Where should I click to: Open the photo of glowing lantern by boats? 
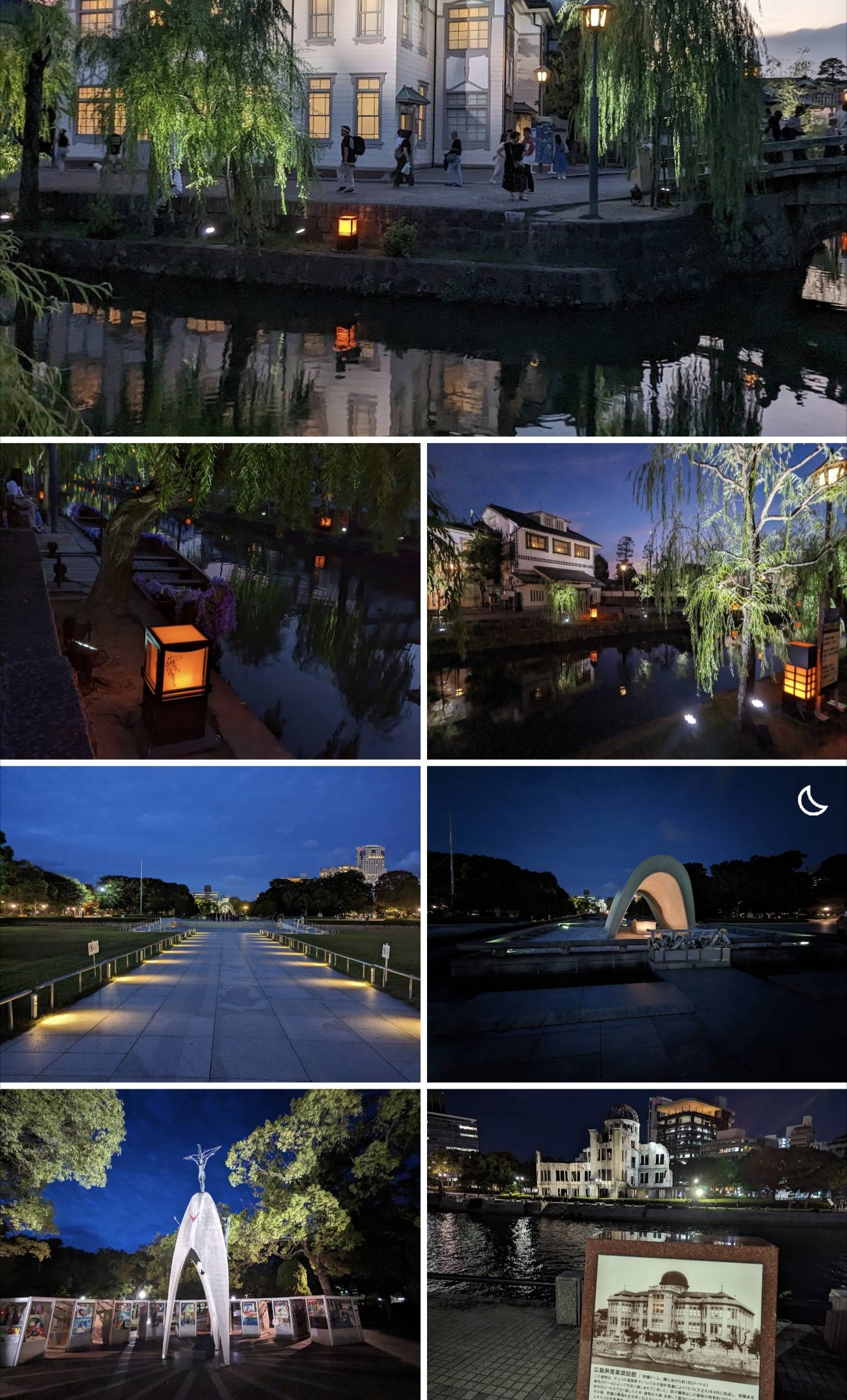pos(210,601)
